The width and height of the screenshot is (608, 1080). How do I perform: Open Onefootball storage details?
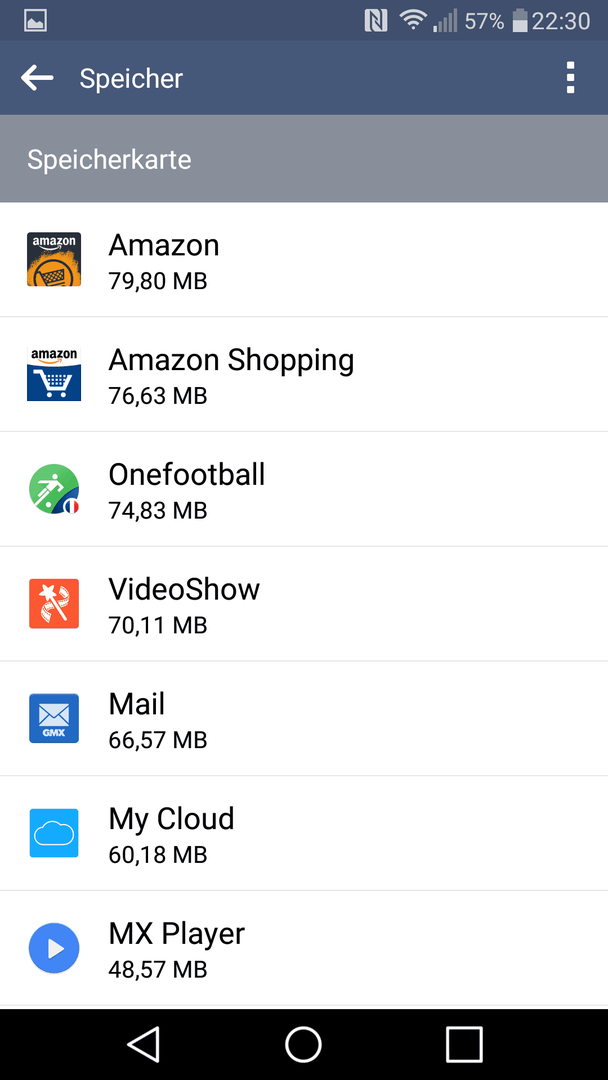(x=304, y=489)
